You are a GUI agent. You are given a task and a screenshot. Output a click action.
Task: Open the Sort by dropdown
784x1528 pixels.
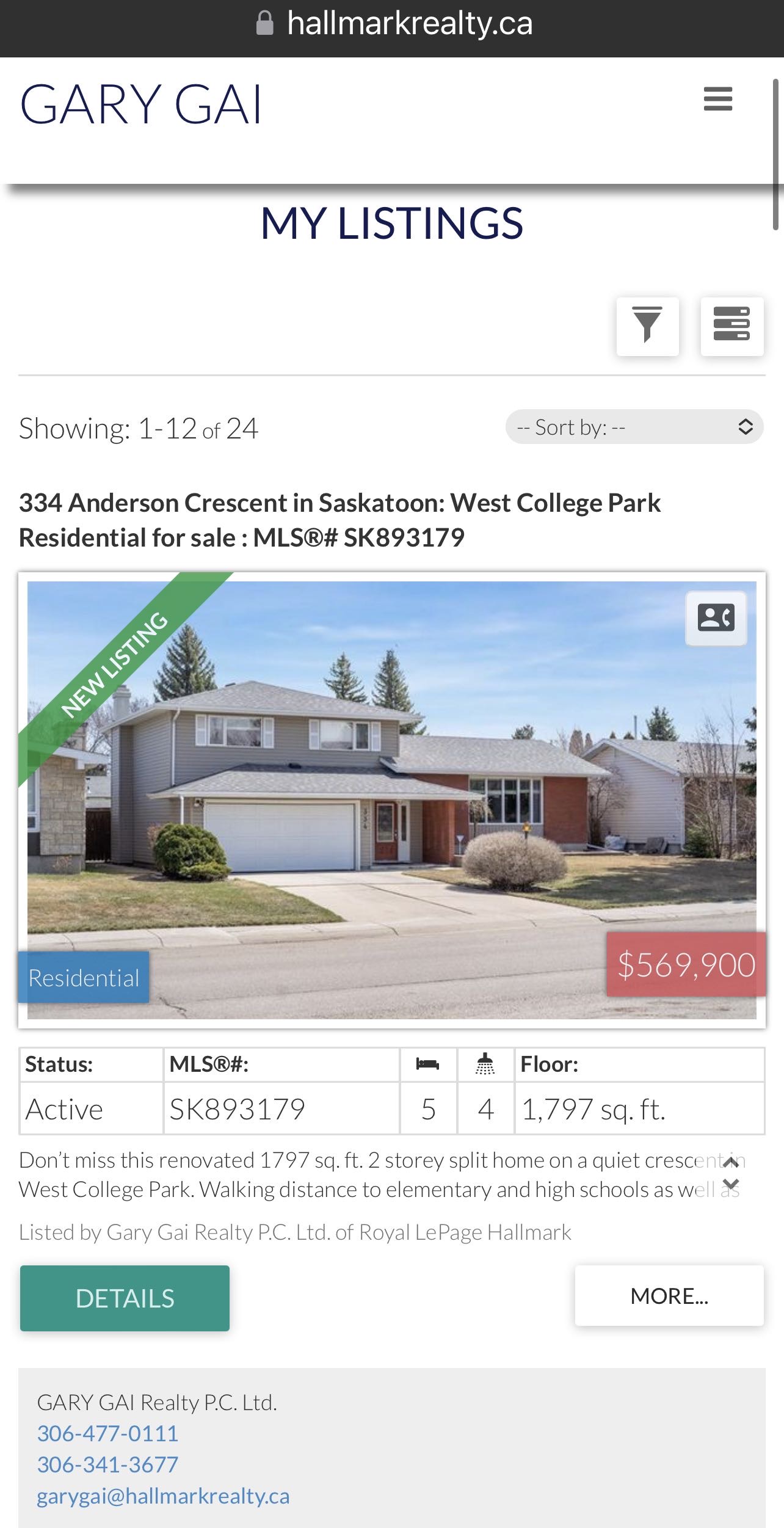[x=634, y=427]
